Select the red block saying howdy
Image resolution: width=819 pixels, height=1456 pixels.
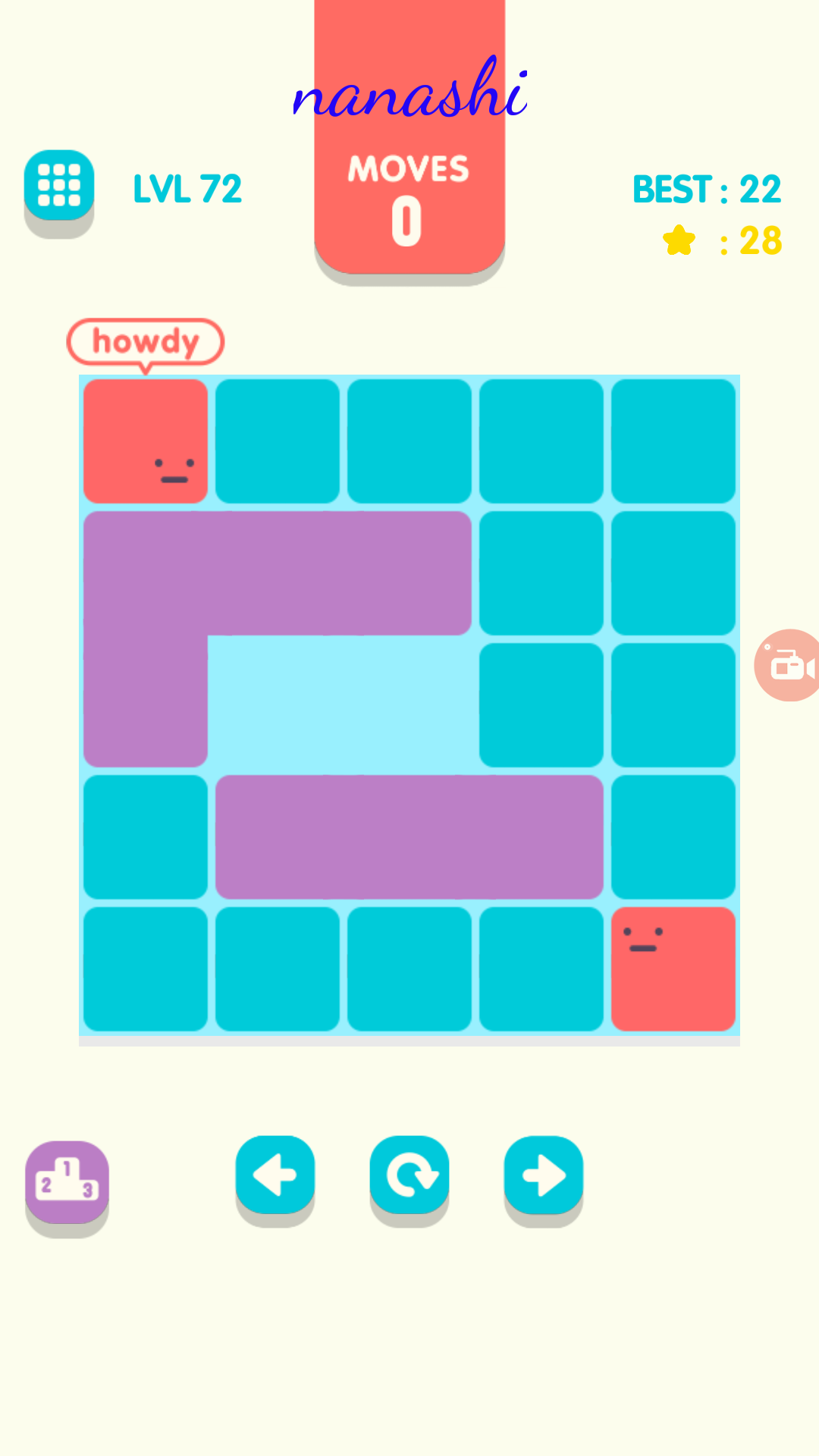pyautogui.click(x=146, y=441)
